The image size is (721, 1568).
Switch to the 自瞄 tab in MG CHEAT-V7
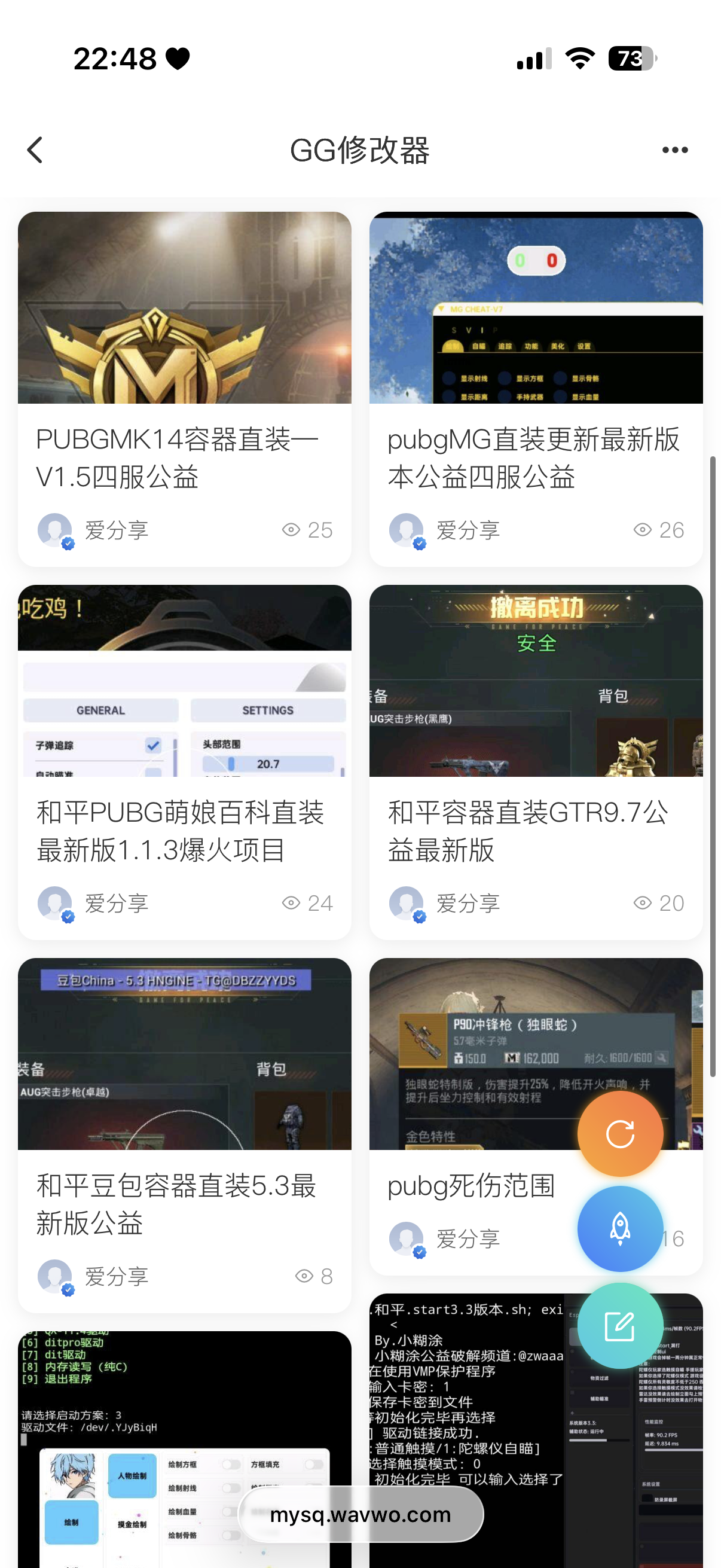point(480,347)
